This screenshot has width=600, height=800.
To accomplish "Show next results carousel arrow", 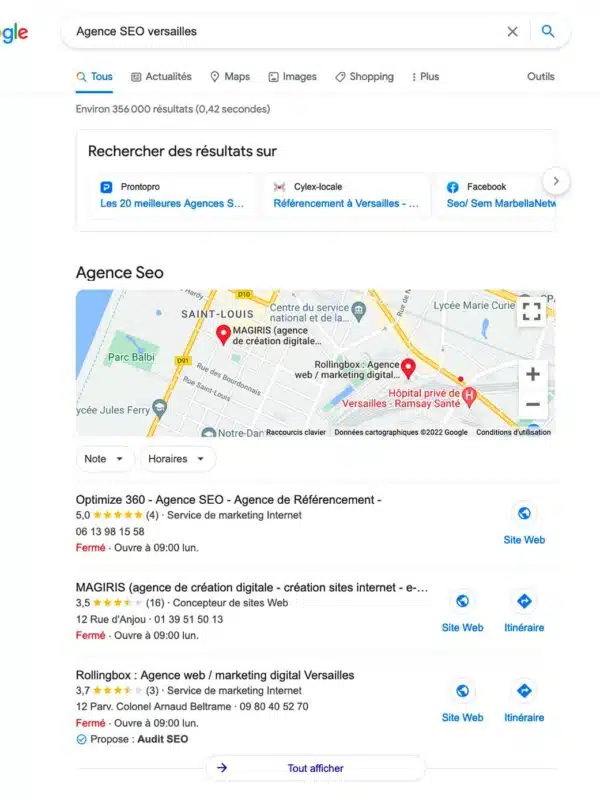I will (556, 182).
